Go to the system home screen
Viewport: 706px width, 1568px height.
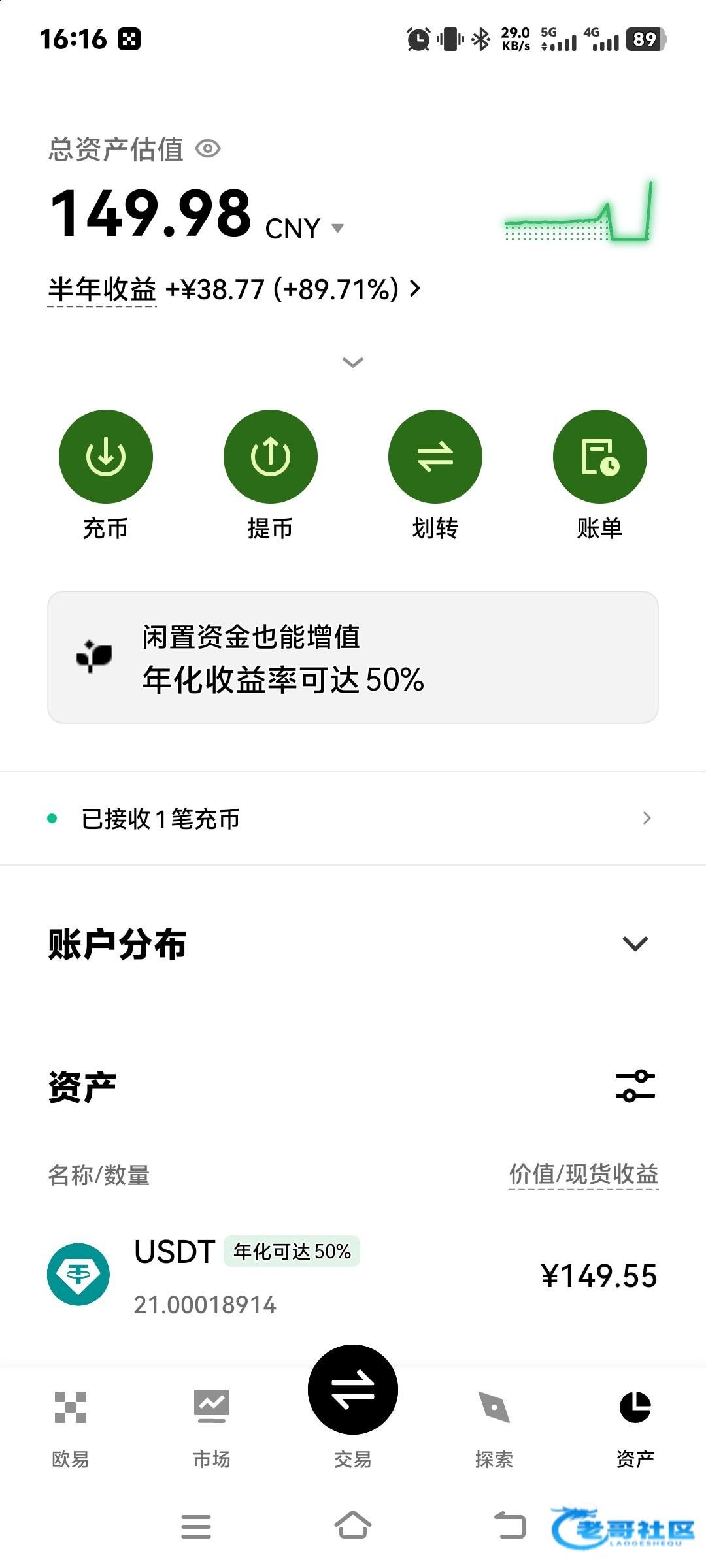click(353, 1526)
